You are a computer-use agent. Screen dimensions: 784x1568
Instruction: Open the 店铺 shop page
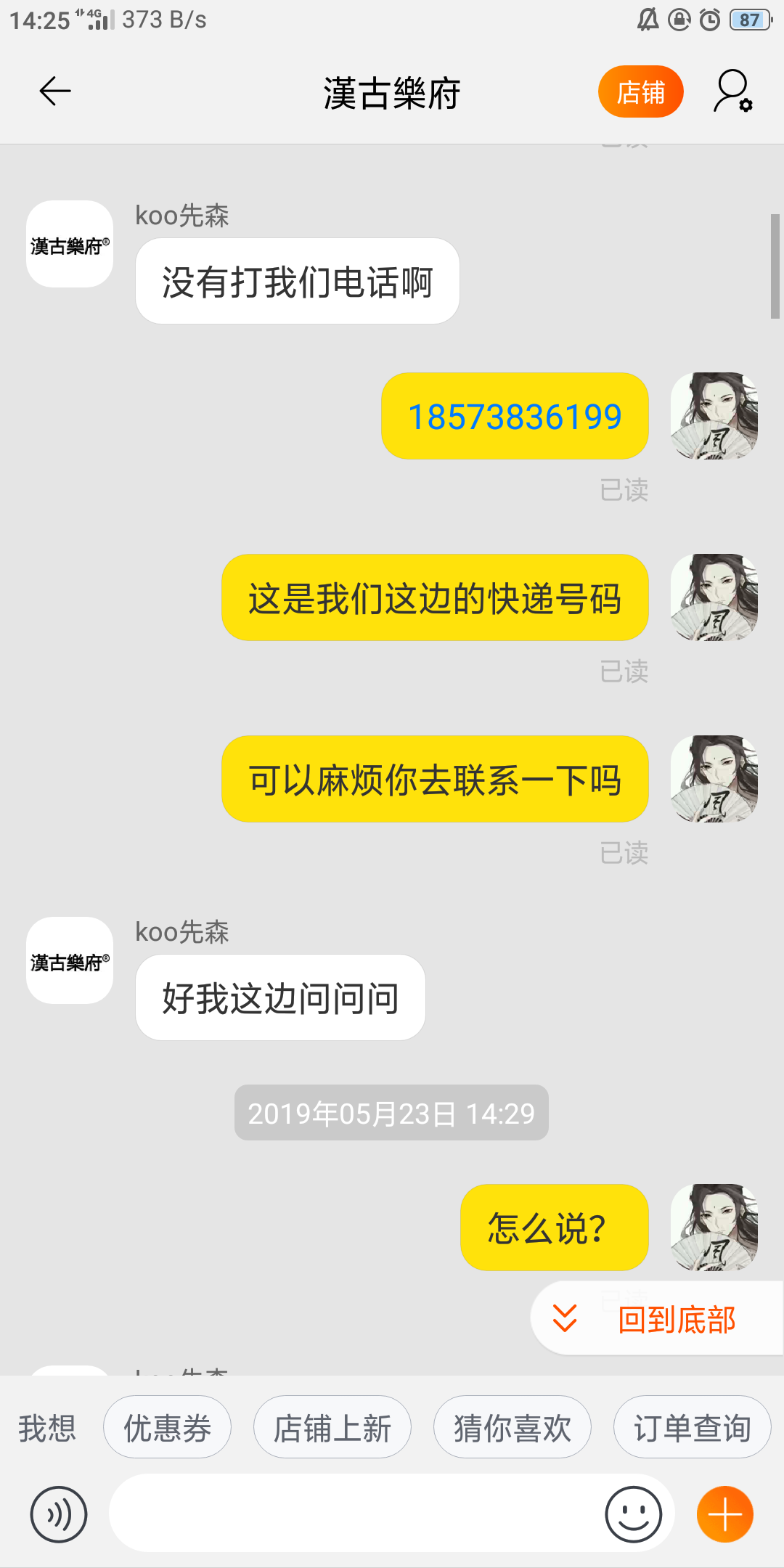coord(640,92)
